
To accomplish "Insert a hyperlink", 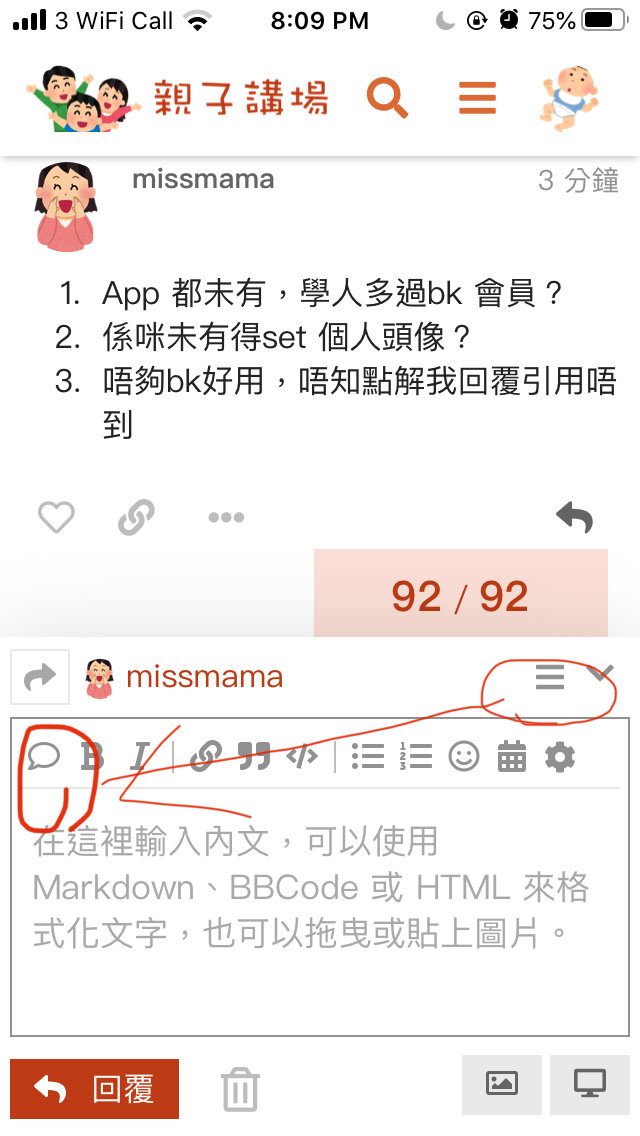I will [206, 757].
